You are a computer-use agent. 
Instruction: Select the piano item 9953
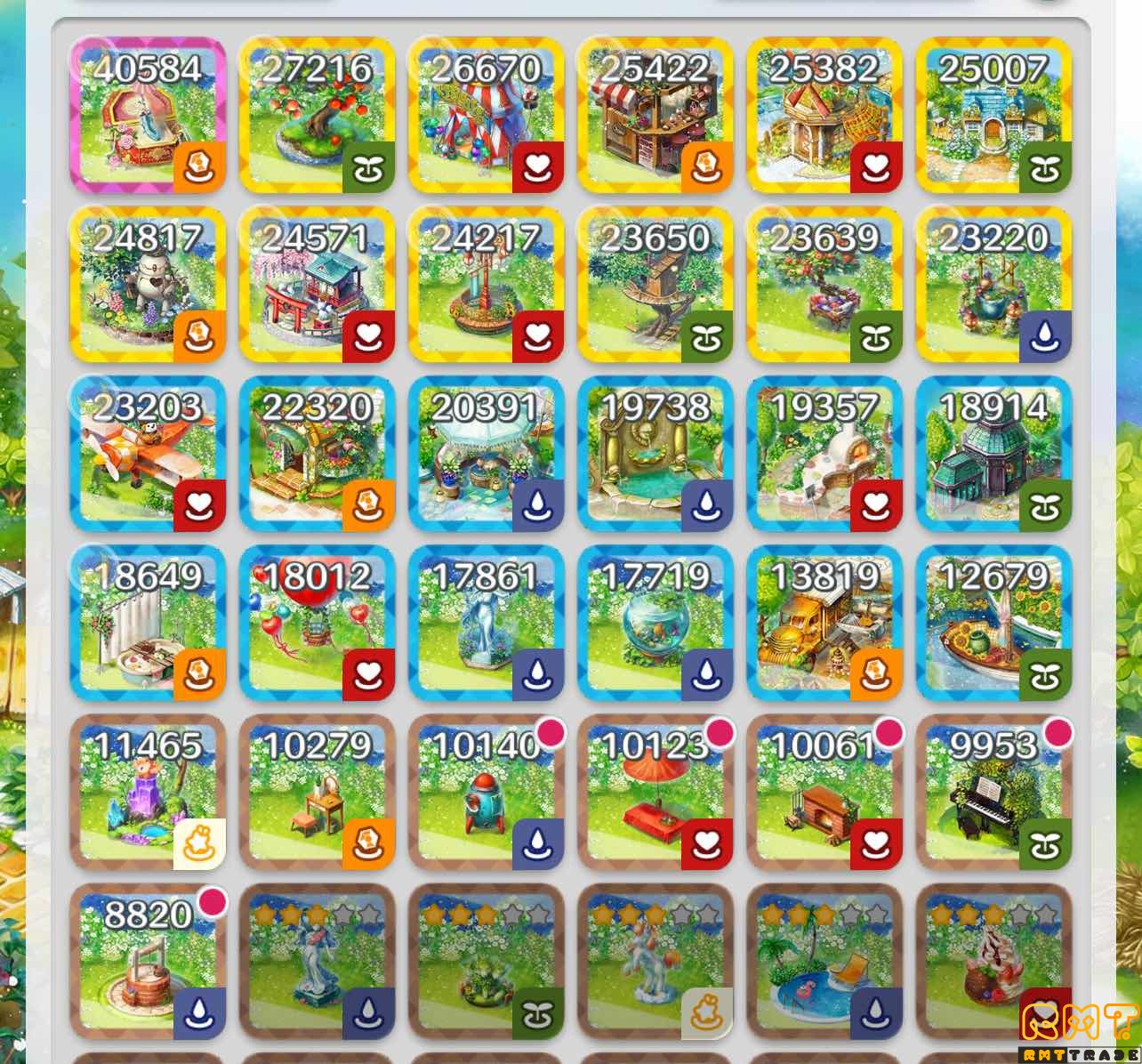[x=993, y=792]
